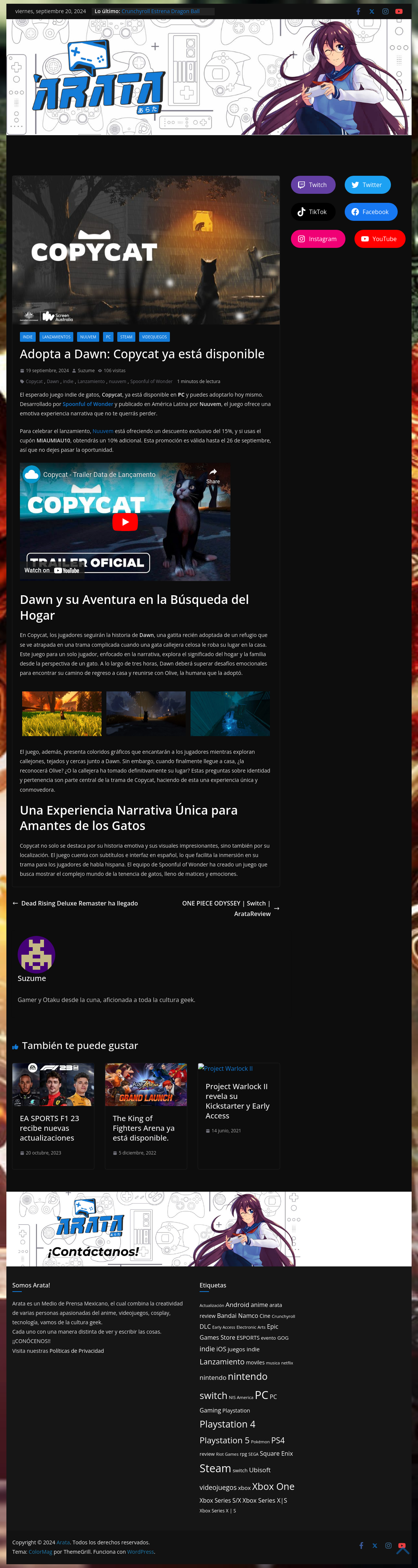Select the STEAM category tag
This screenshot has height=1568, width=418.
126,337
